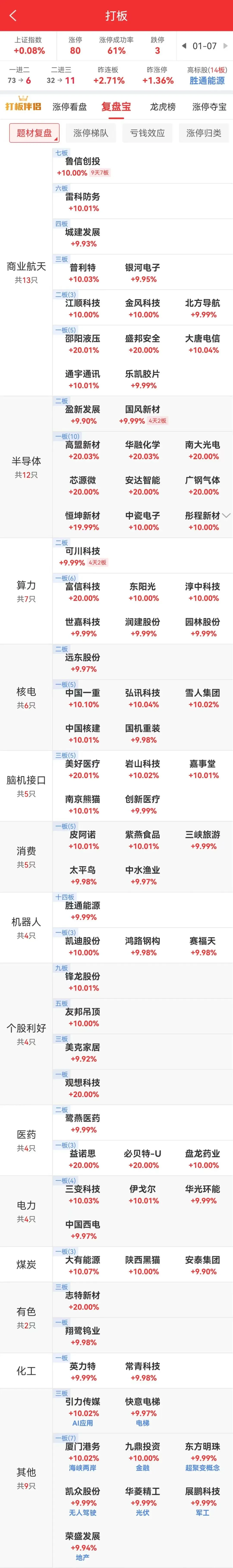Image resolution: width=233 pixels, height=1568 pixels.
Task: Open stock 鲁信创投
Action: 83,161
